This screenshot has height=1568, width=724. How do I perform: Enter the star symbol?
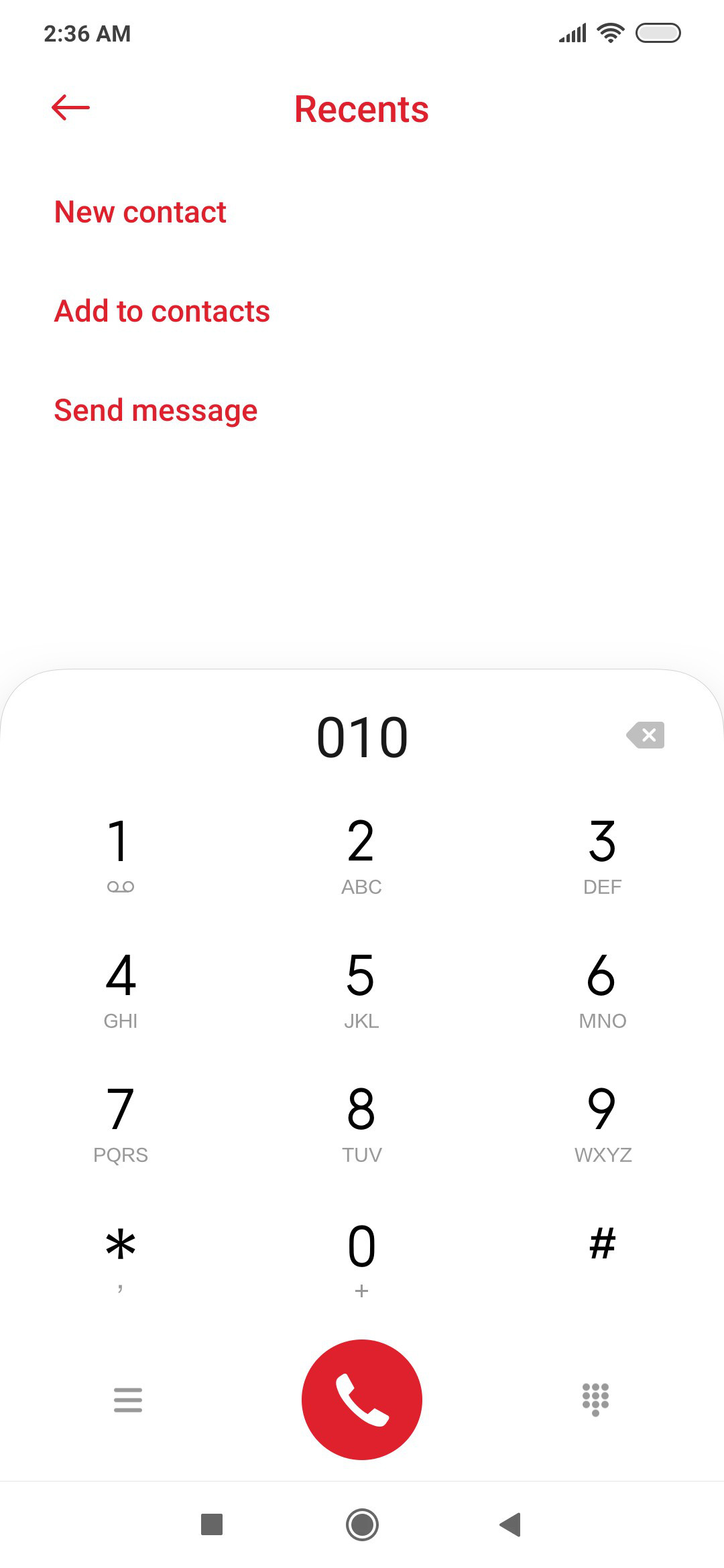click(121, 1258)
